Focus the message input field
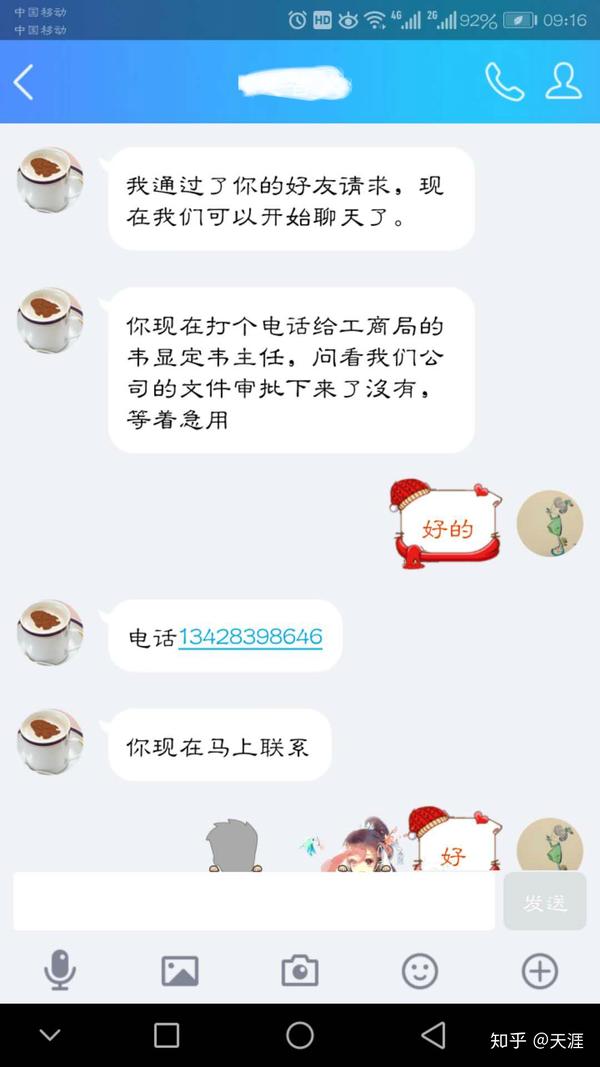 tap(254, 901)
